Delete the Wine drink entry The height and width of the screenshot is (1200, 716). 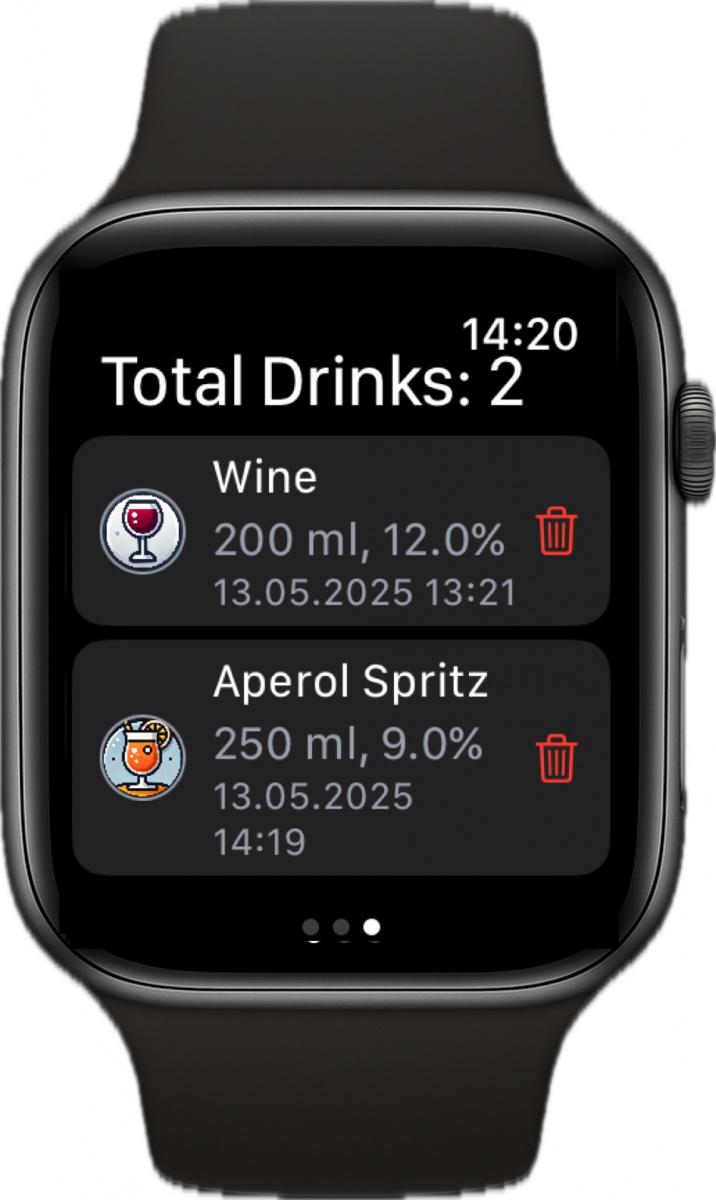(557, 531)
